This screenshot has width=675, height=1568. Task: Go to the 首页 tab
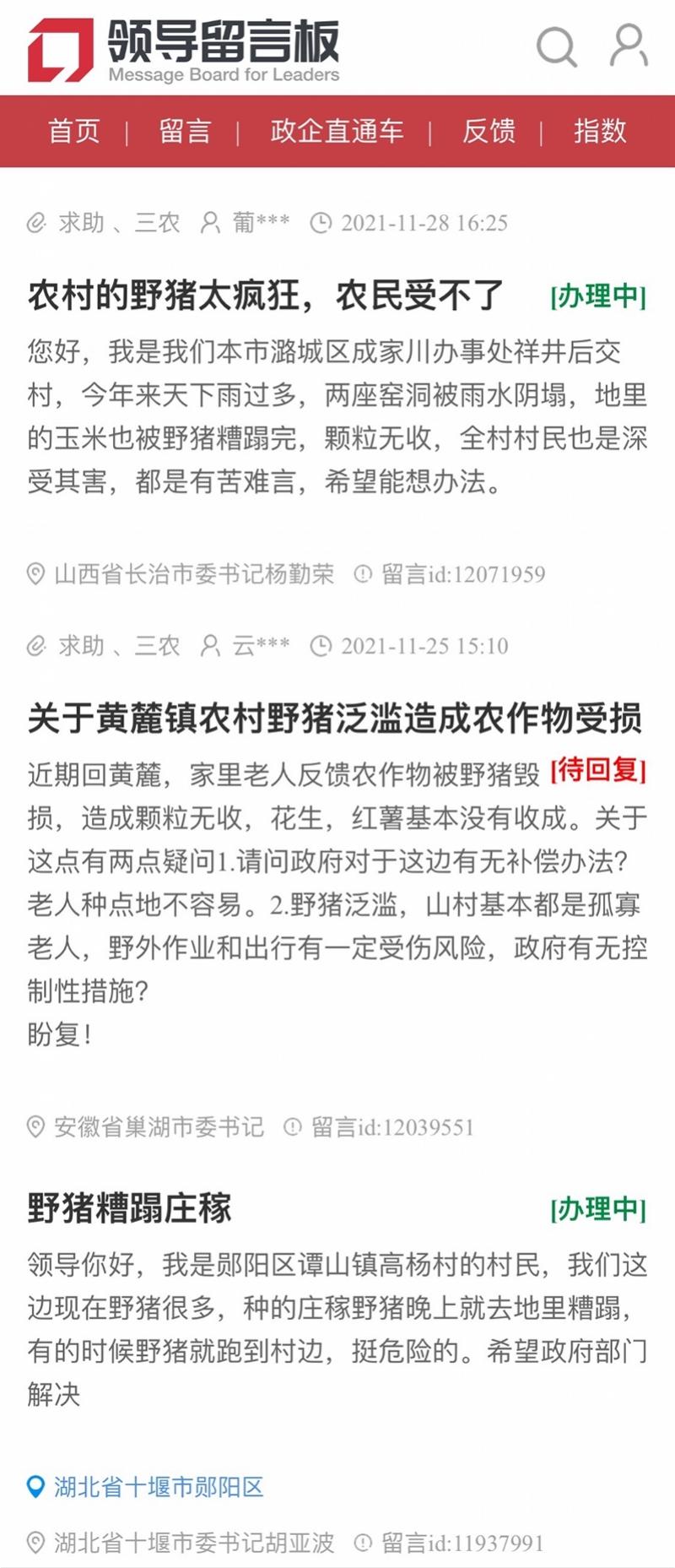74,131
